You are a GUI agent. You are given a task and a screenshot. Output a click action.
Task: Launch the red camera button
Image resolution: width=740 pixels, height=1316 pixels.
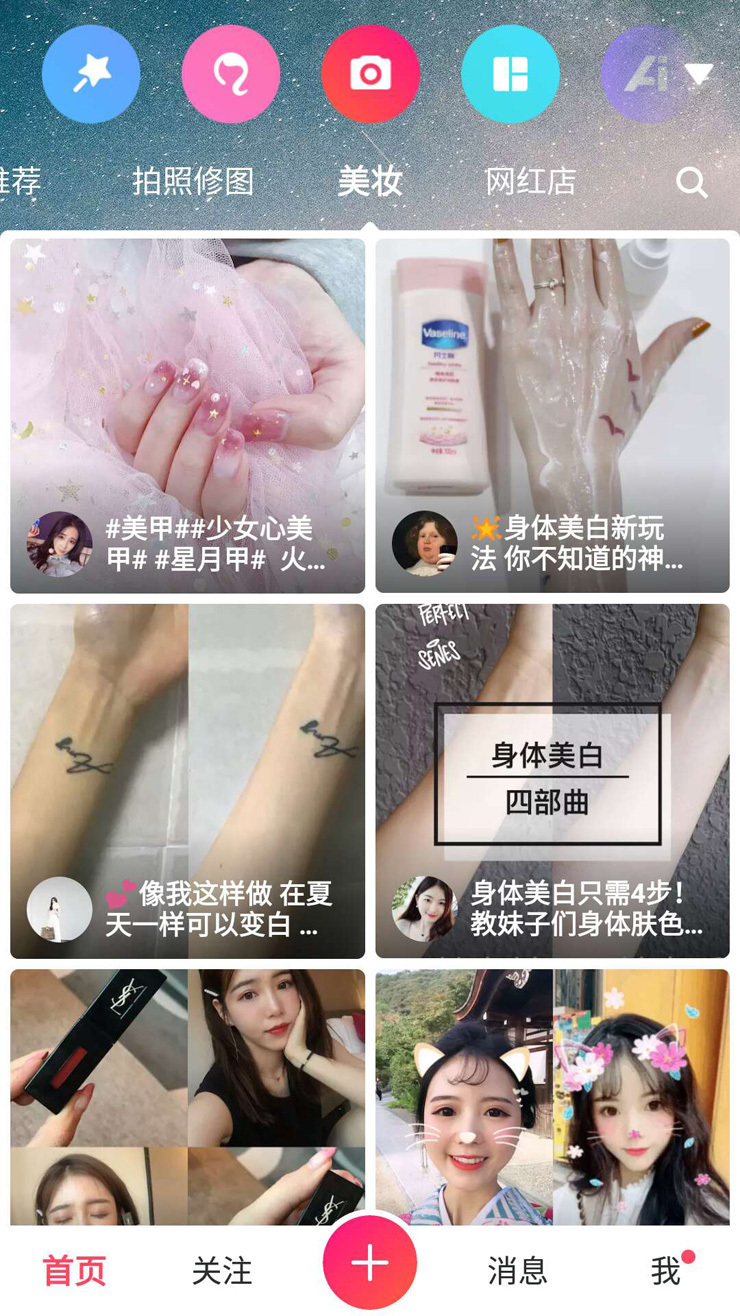370,74
